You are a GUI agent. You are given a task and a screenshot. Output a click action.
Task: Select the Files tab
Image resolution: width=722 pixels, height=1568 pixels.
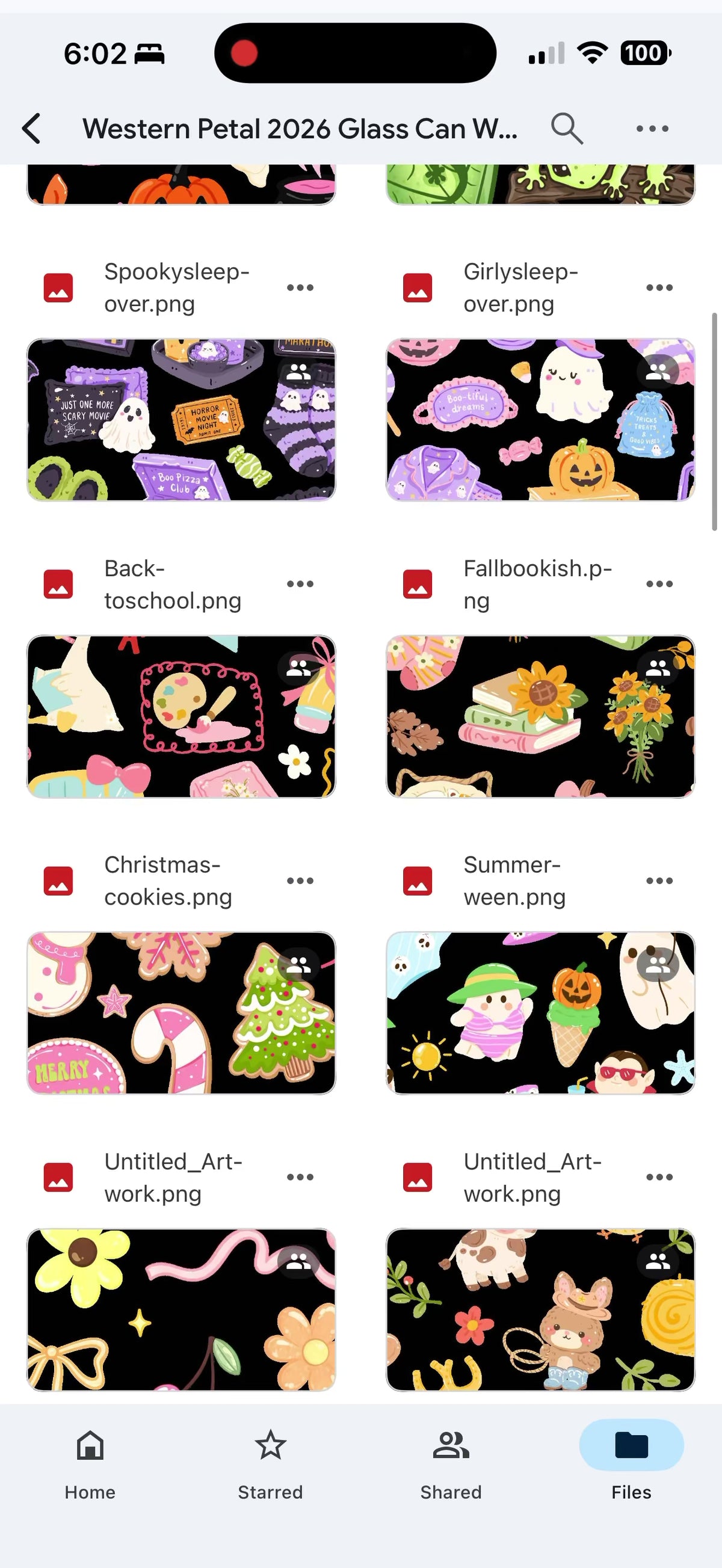(631, 1465)
